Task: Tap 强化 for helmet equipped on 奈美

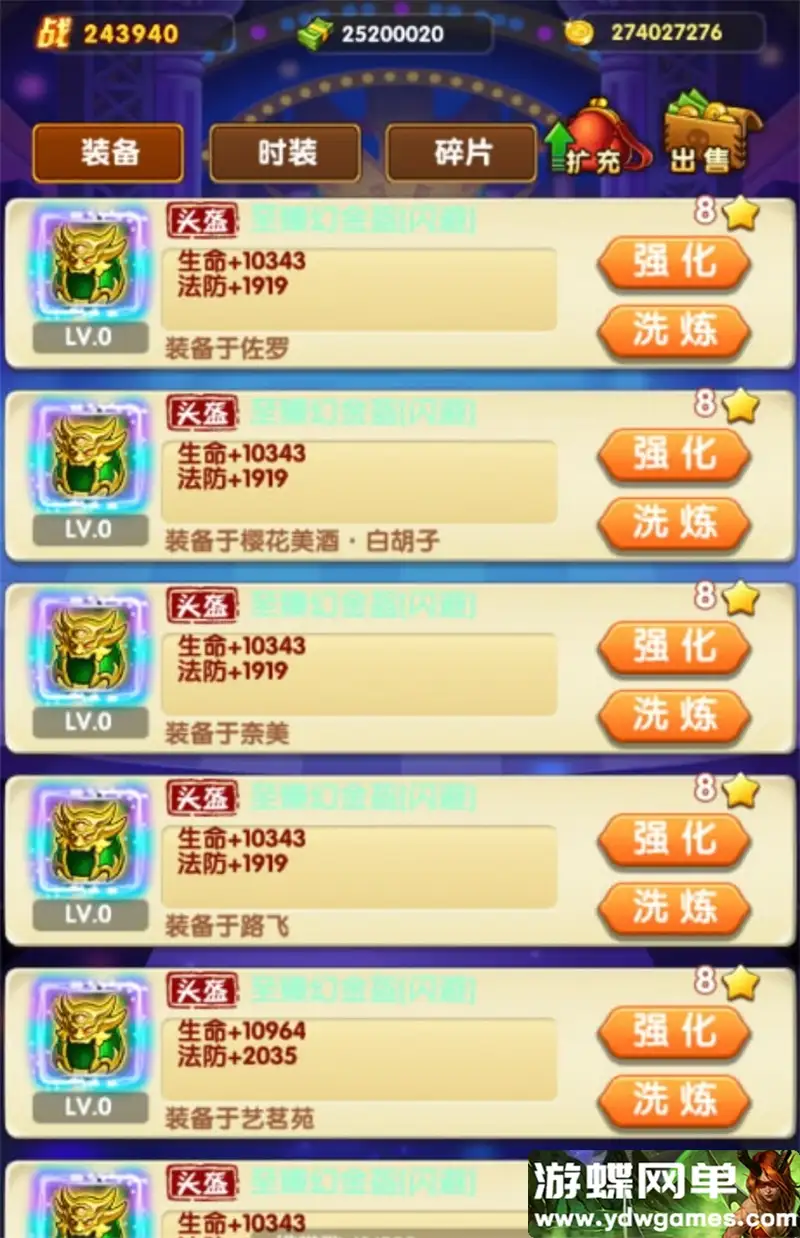Action: point(674,648)
